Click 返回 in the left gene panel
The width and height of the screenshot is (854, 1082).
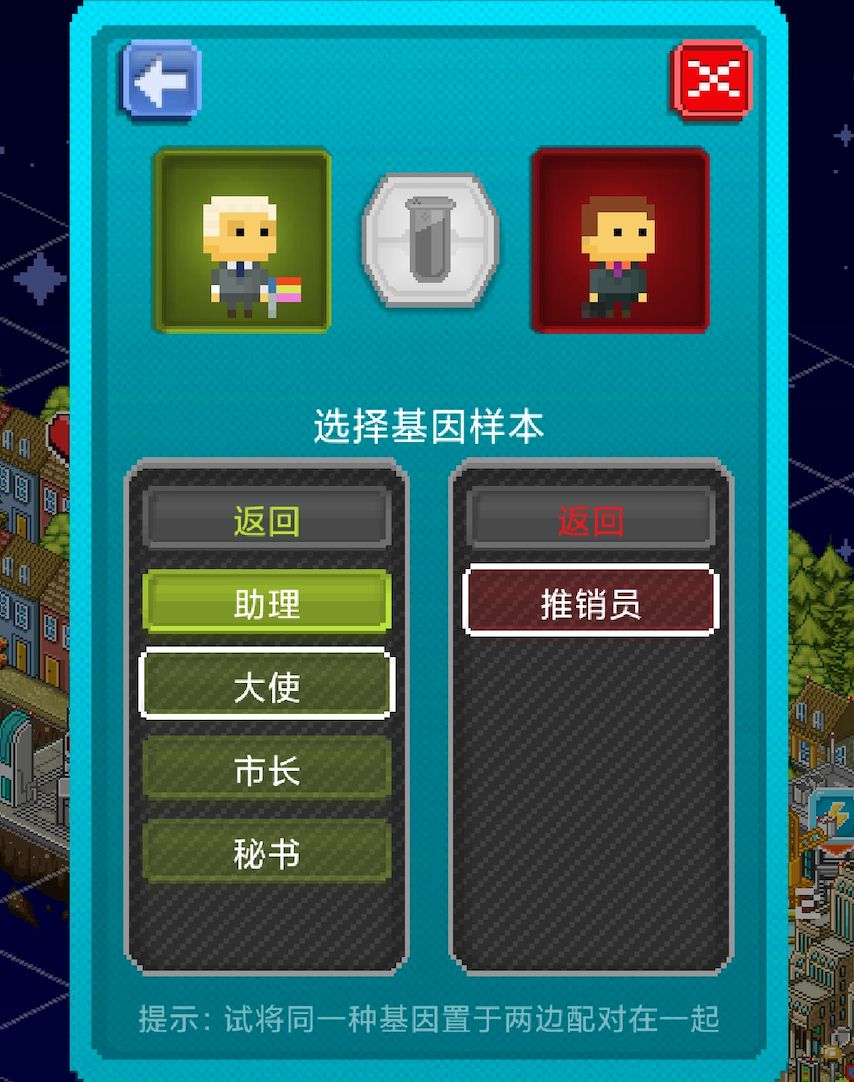click(x=265, y=518)
